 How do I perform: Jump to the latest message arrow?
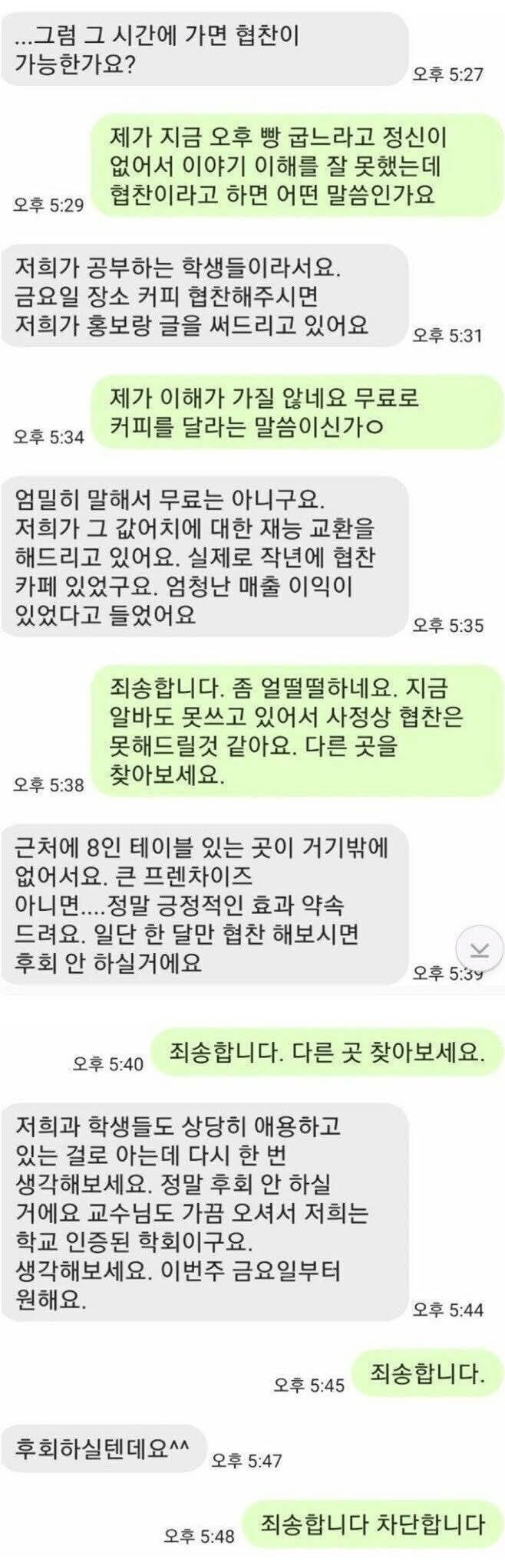479,949
